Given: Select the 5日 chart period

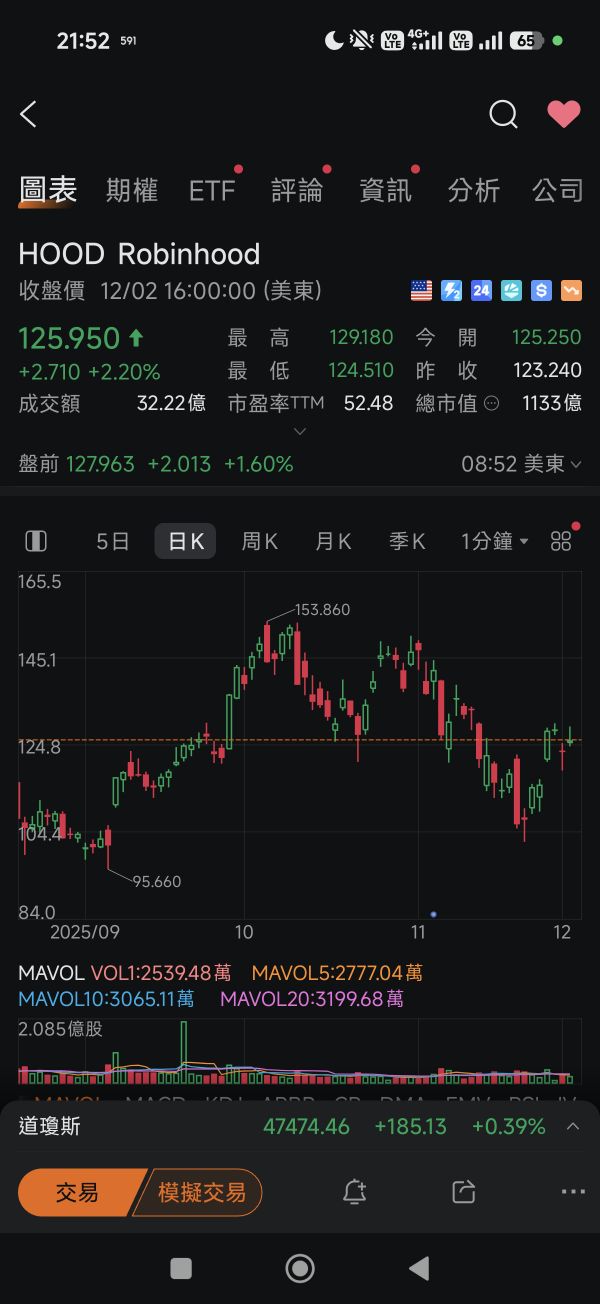Looking at the screenshot, I should (113, 541).
